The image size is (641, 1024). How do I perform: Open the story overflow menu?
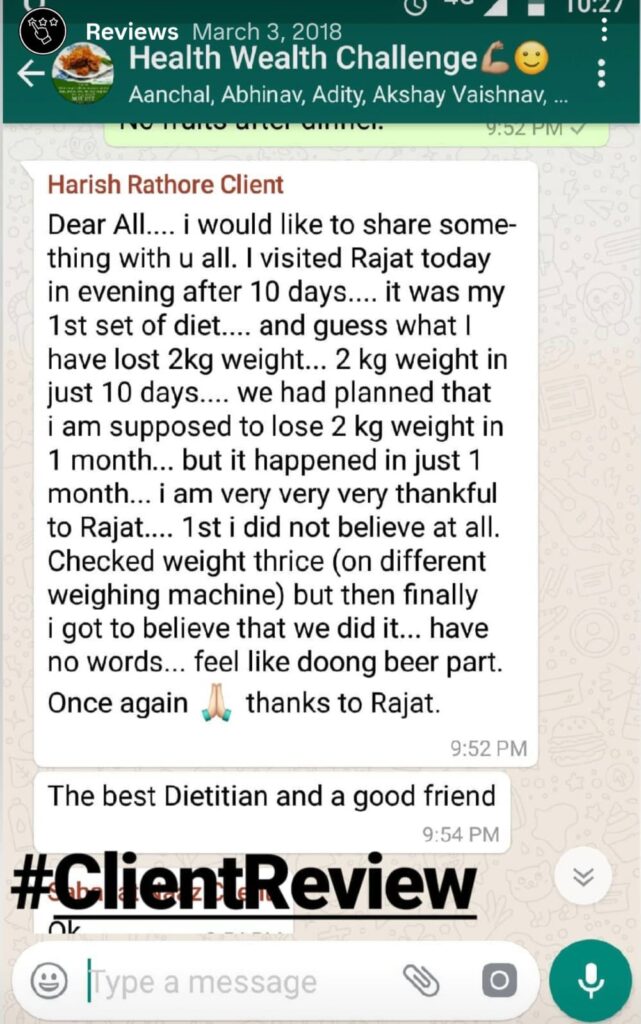605,28
